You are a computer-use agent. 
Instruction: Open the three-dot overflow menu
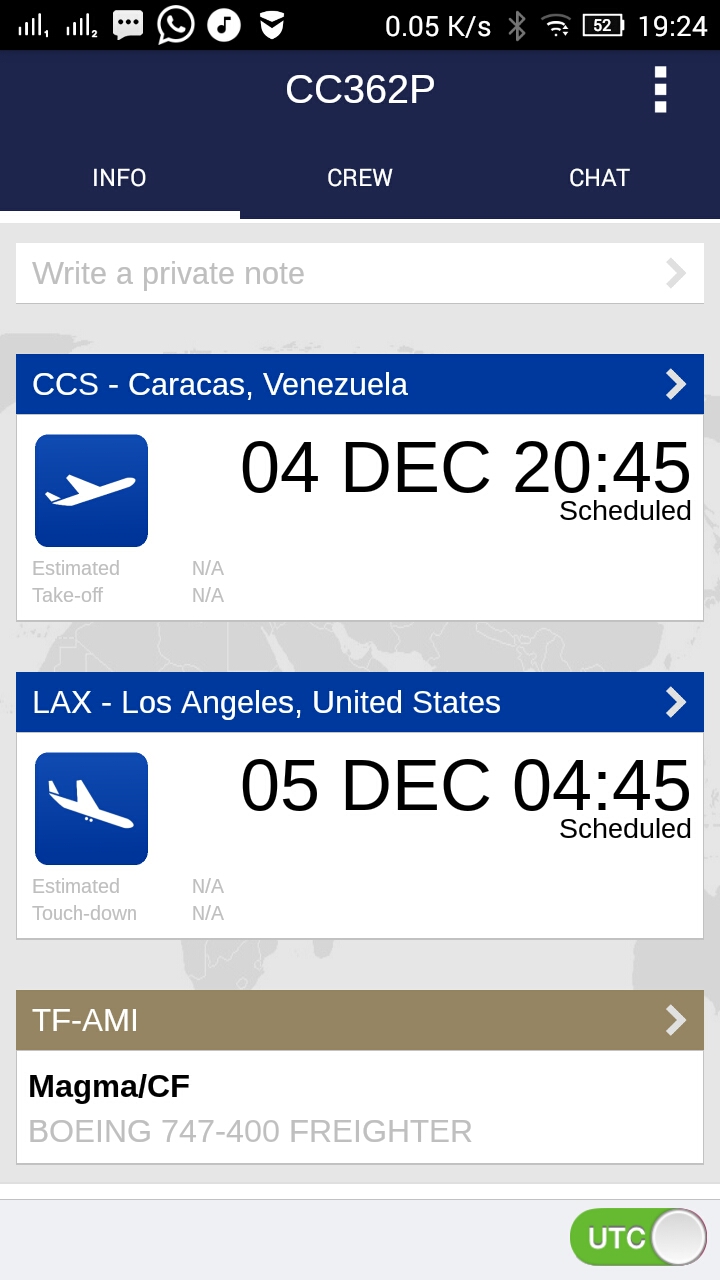[x=660, y=90]
